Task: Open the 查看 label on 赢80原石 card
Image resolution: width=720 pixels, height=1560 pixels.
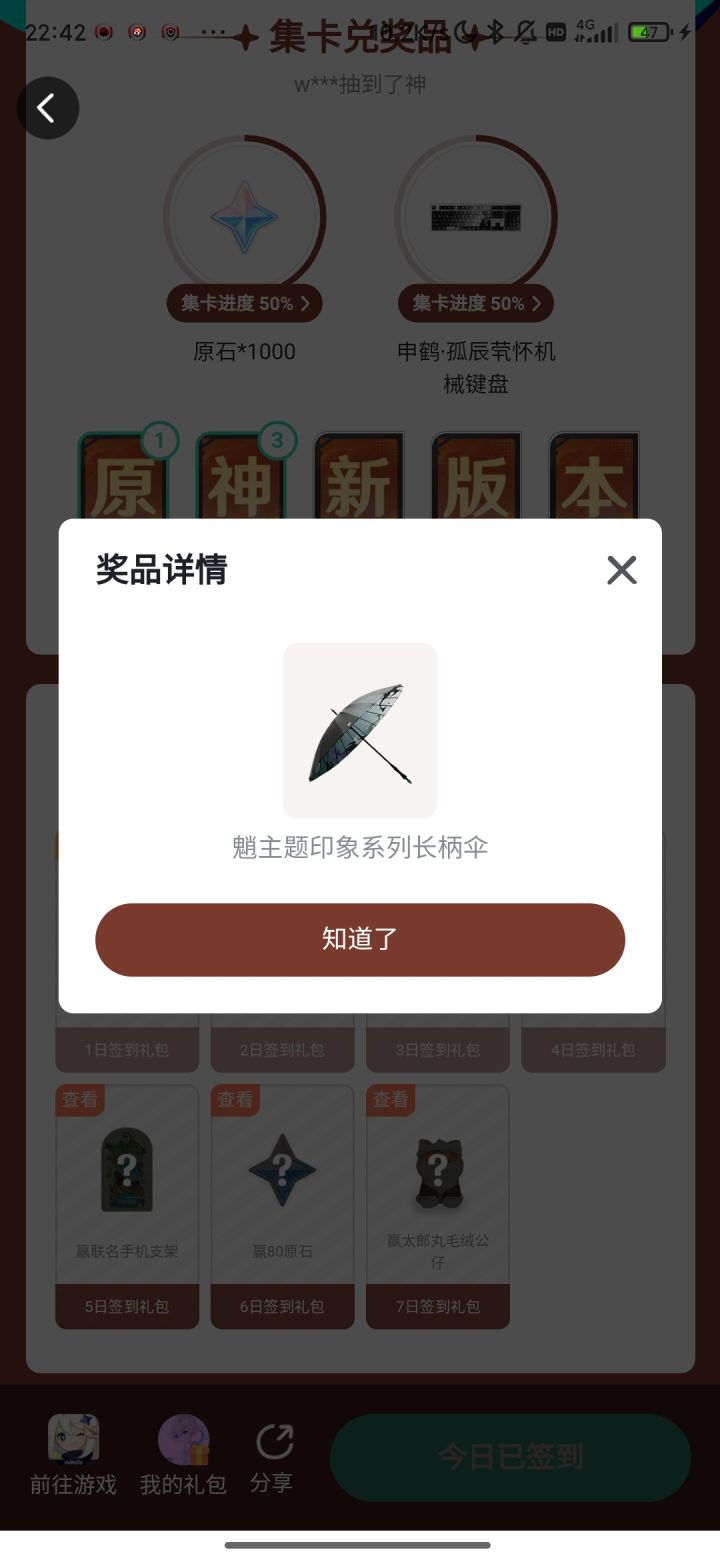Action: click(x=235, y=1099)
